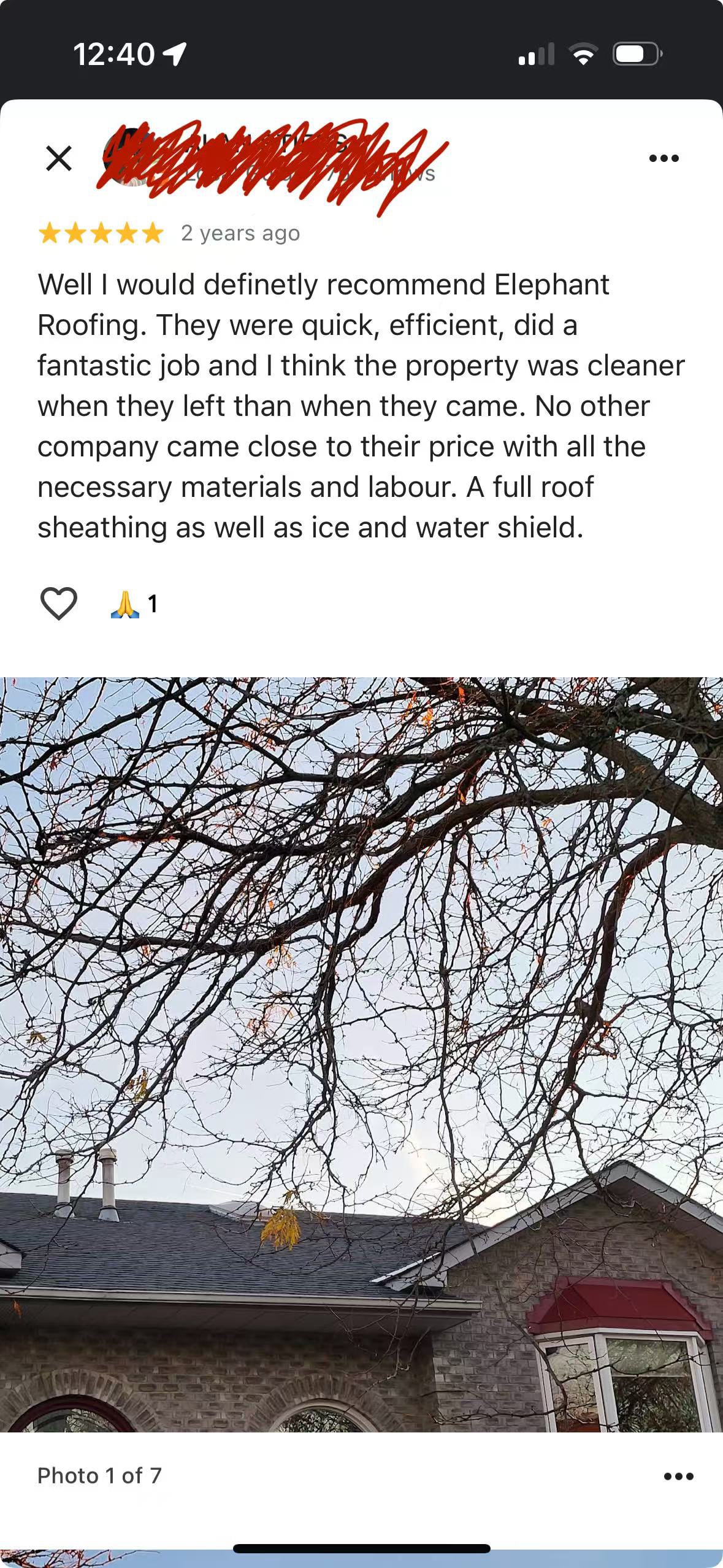Open the scribbled-over reviewer's profile

270,161
